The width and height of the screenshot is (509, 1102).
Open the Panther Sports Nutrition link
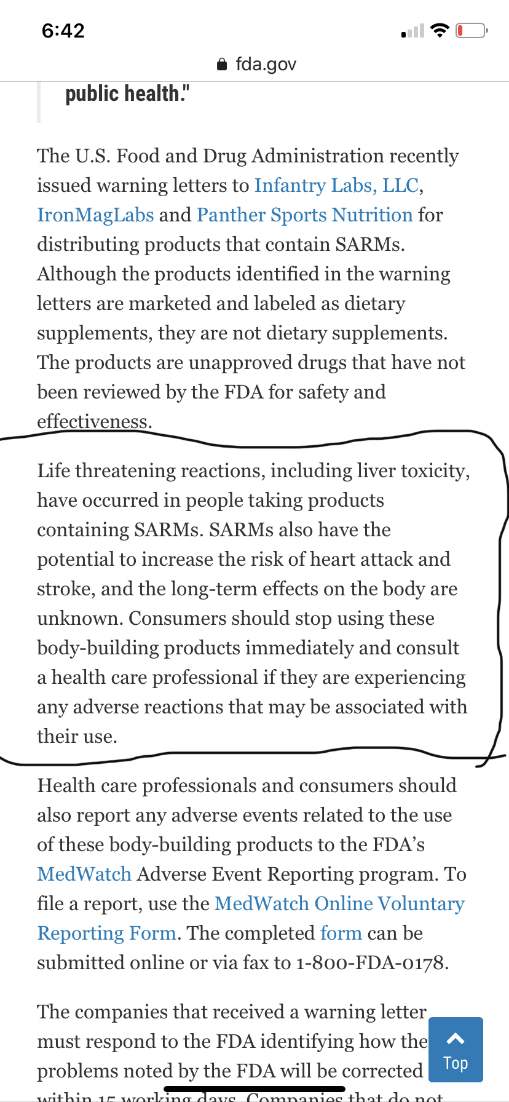304,214
